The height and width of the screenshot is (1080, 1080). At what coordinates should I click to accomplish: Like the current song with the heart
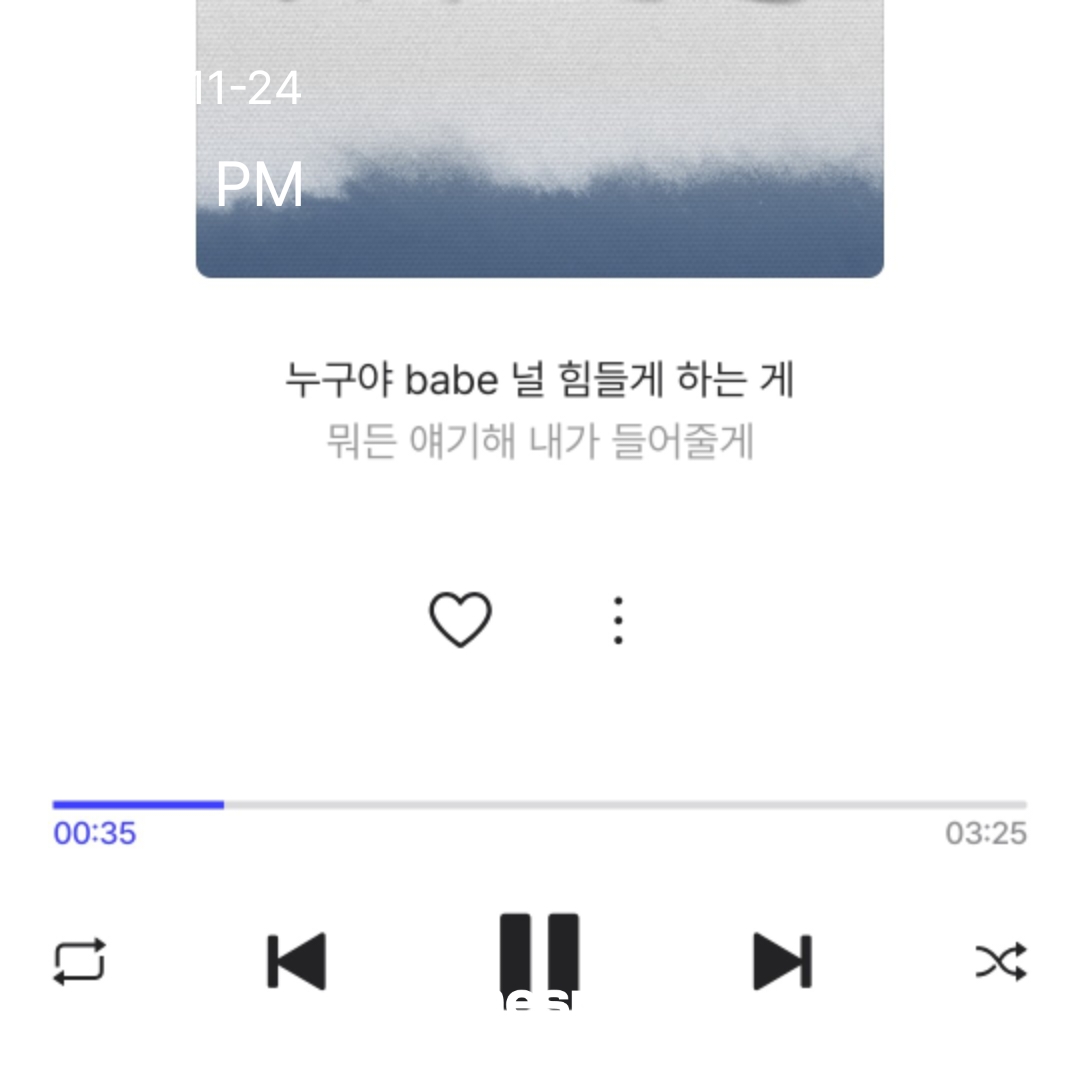click(460, 620)
